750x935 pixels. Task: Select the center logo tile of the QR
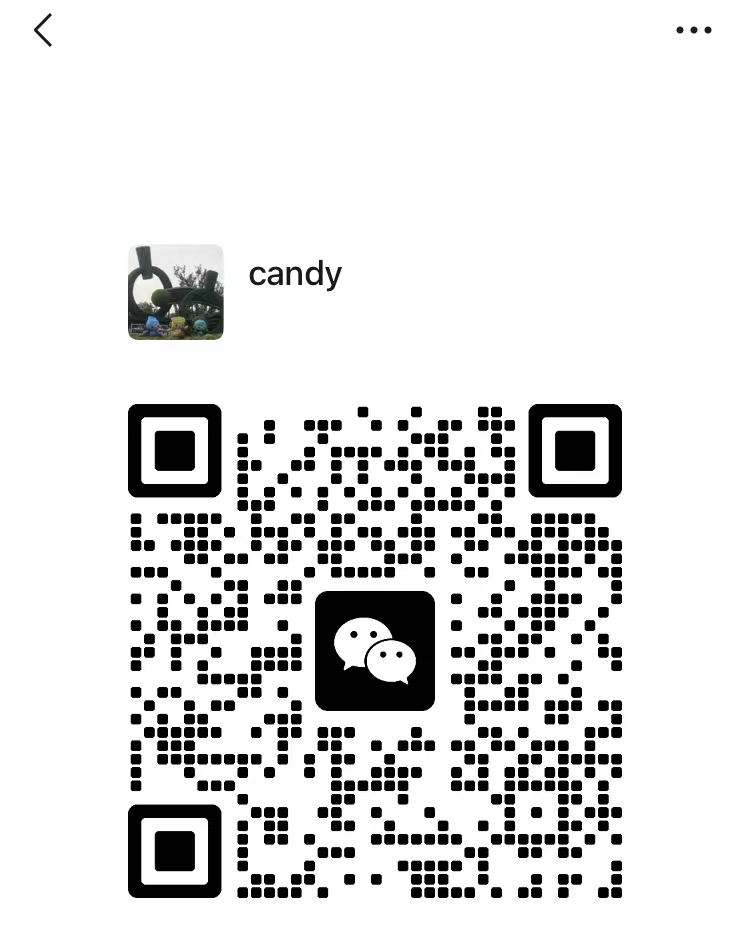375,650
